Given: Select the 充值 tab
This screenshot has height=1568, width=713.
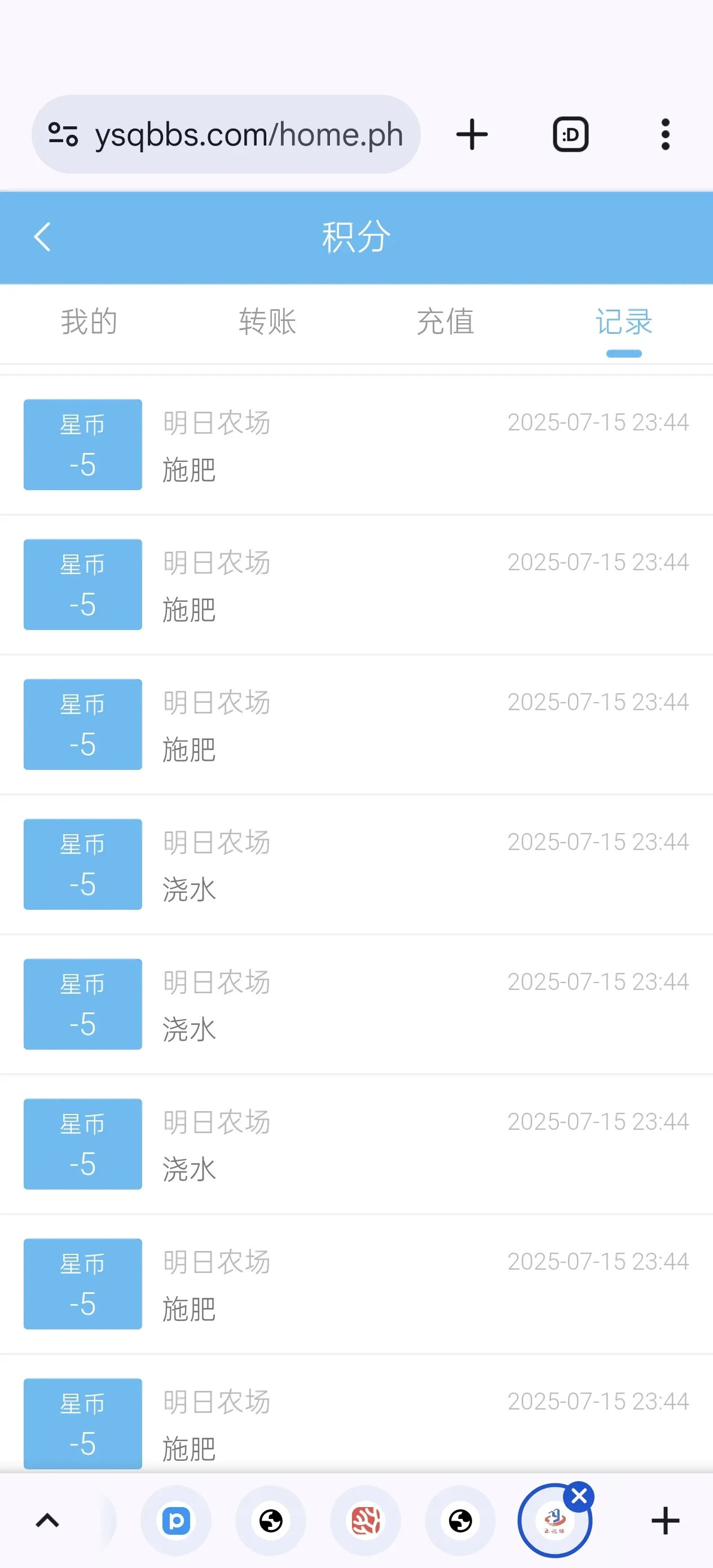Looking at the screenshot, I should [x=446, y=321].
